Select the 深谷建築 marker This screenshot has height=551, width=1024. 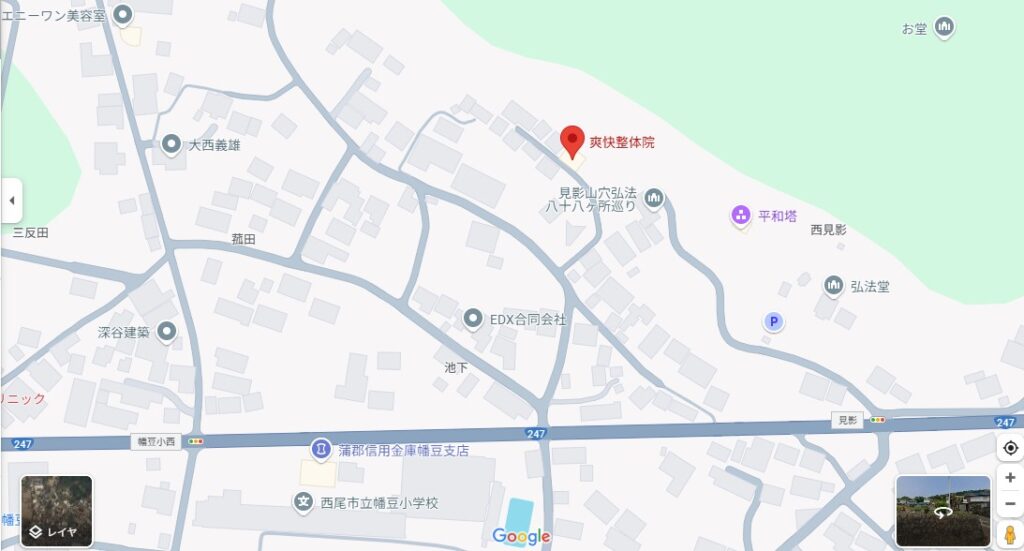[167, 331]
